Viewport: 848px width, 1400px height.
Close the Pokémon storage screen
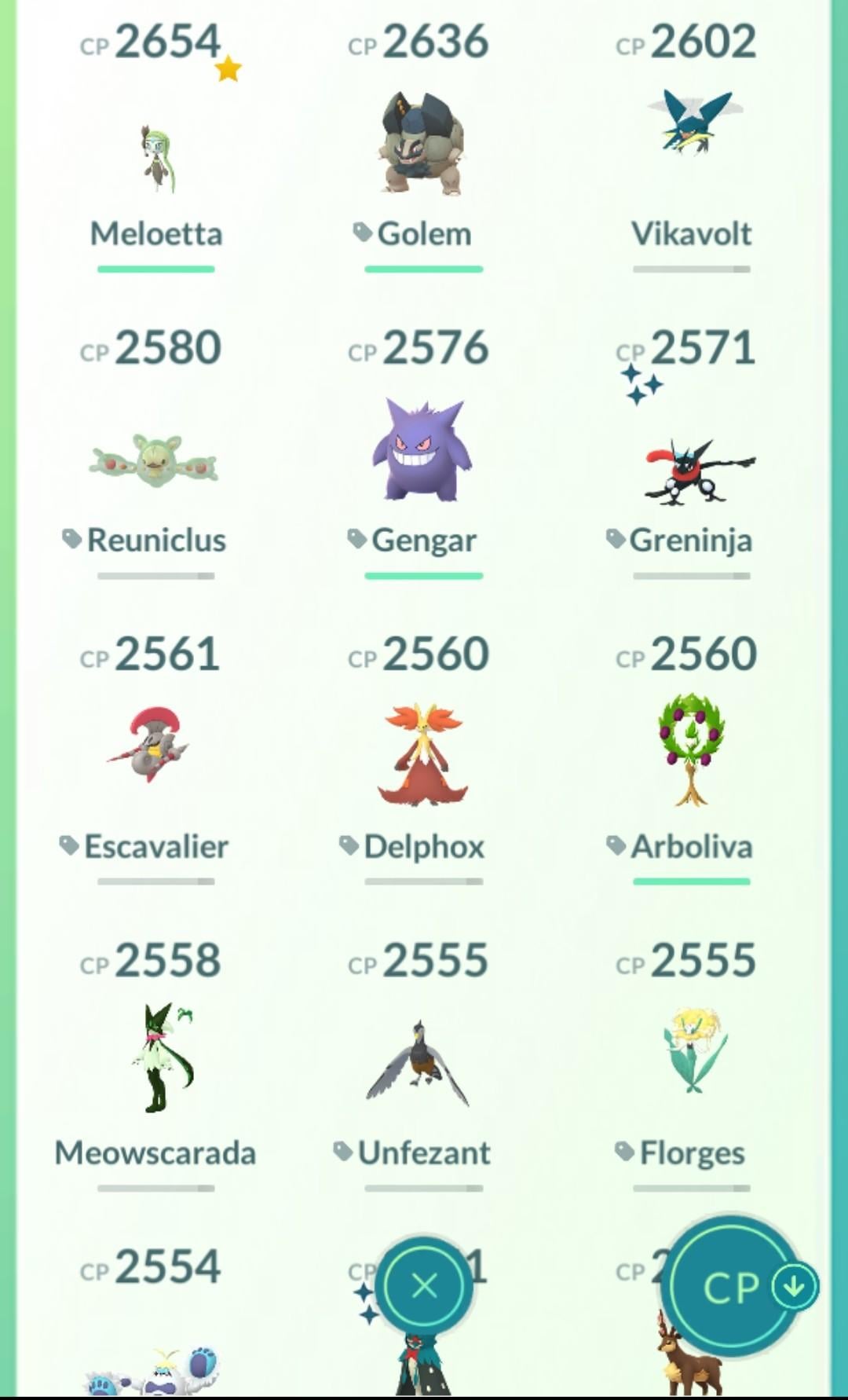point(424,1286)
